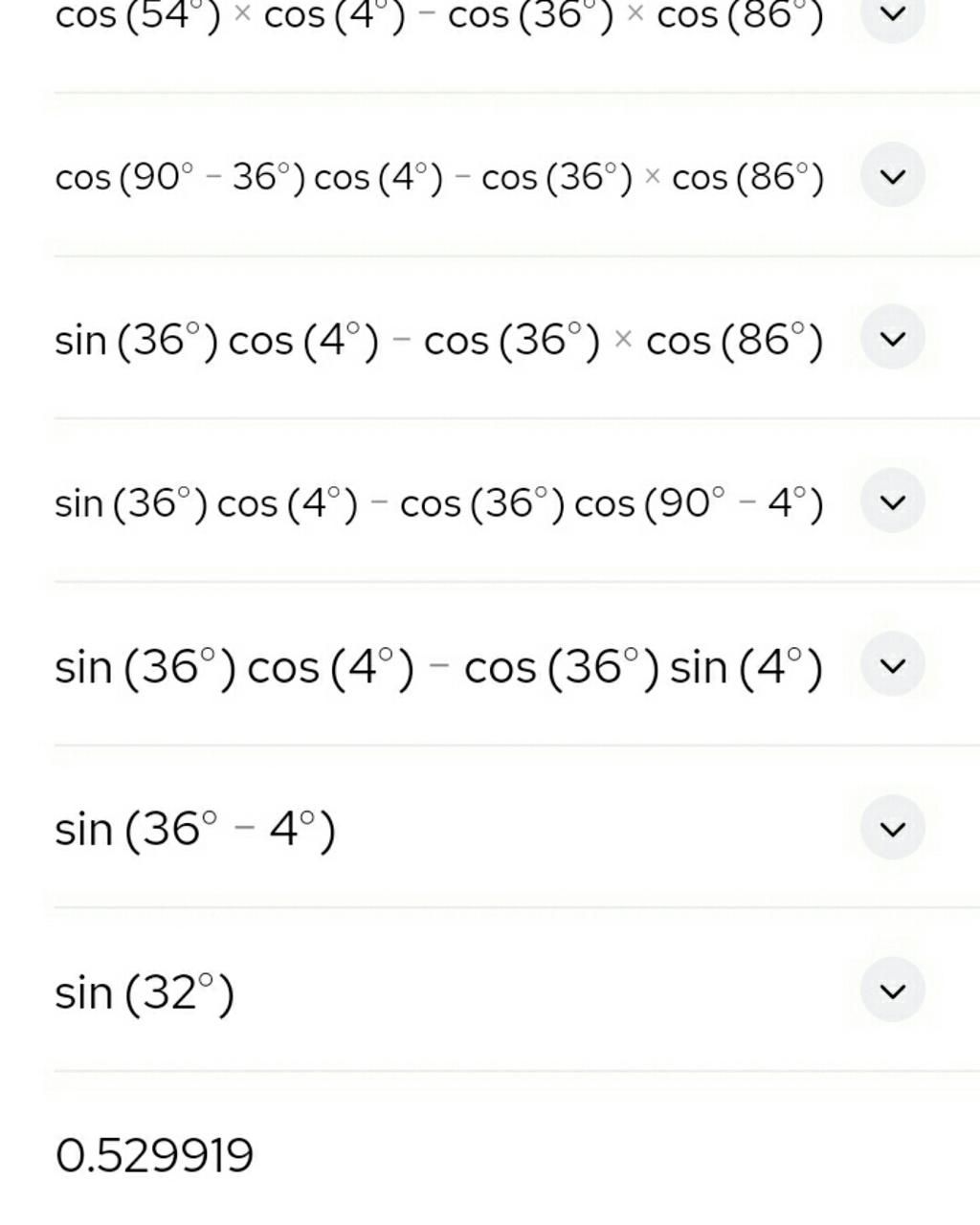
Task: Expand the sin(32°) step
Action: pos(892,991)
